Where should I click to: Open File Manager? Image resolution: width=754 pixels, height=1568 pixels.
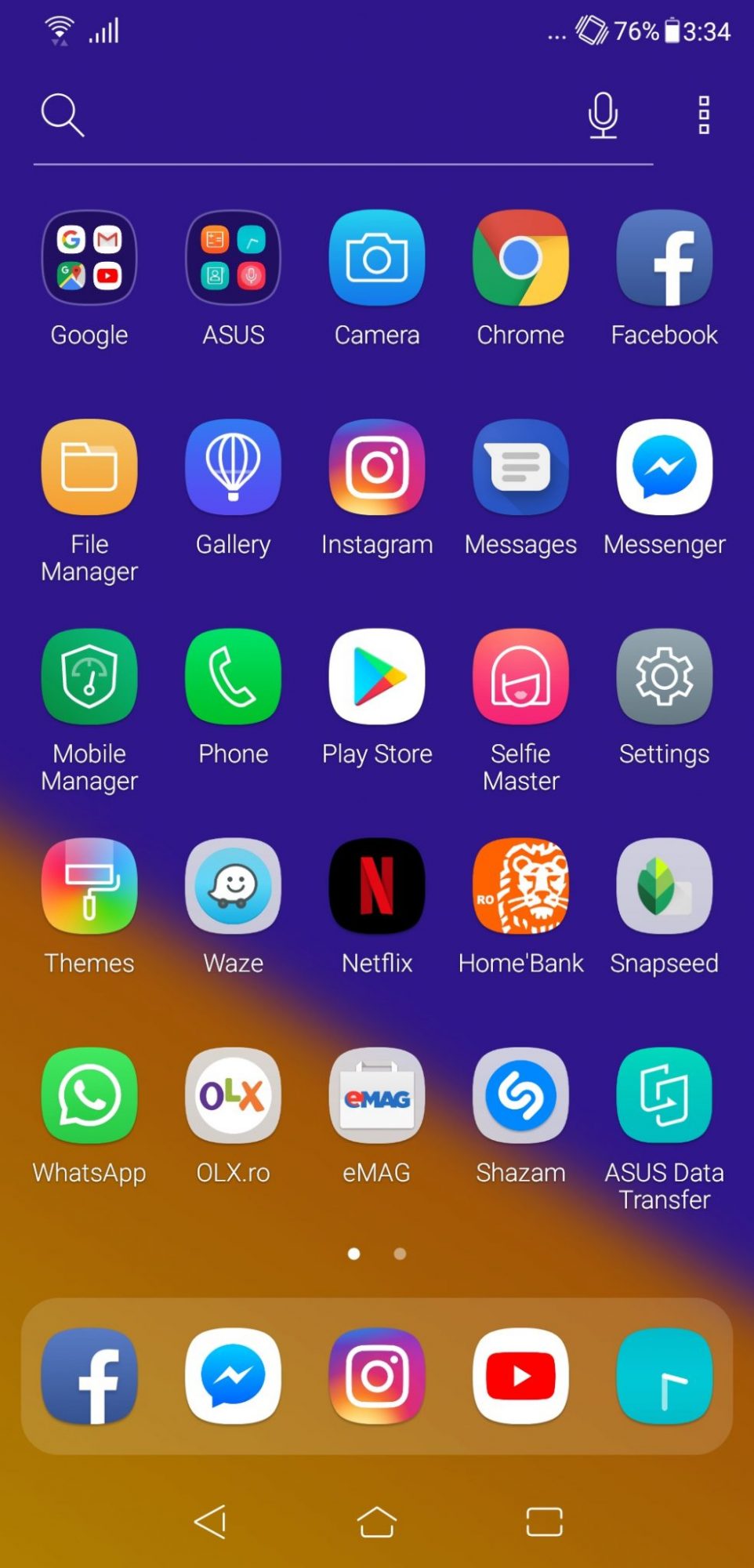89,467
